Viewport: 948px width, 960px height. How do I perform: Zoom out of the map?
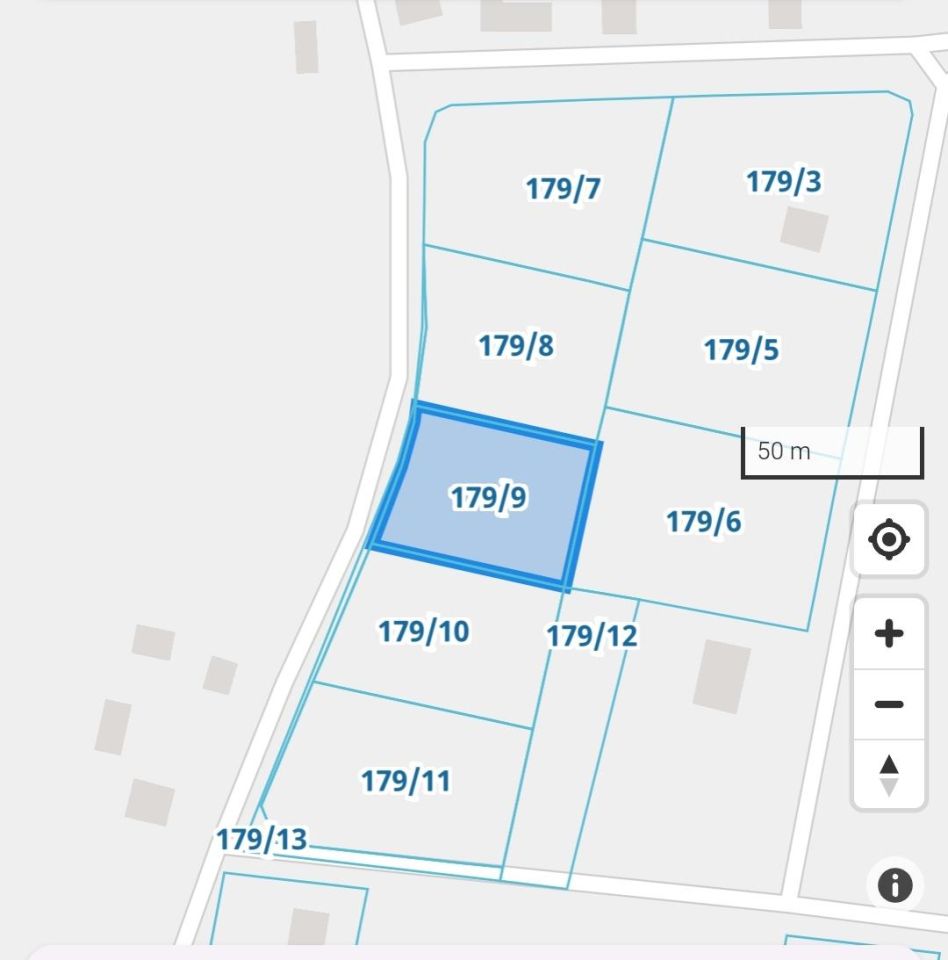[x=888, y=704]
